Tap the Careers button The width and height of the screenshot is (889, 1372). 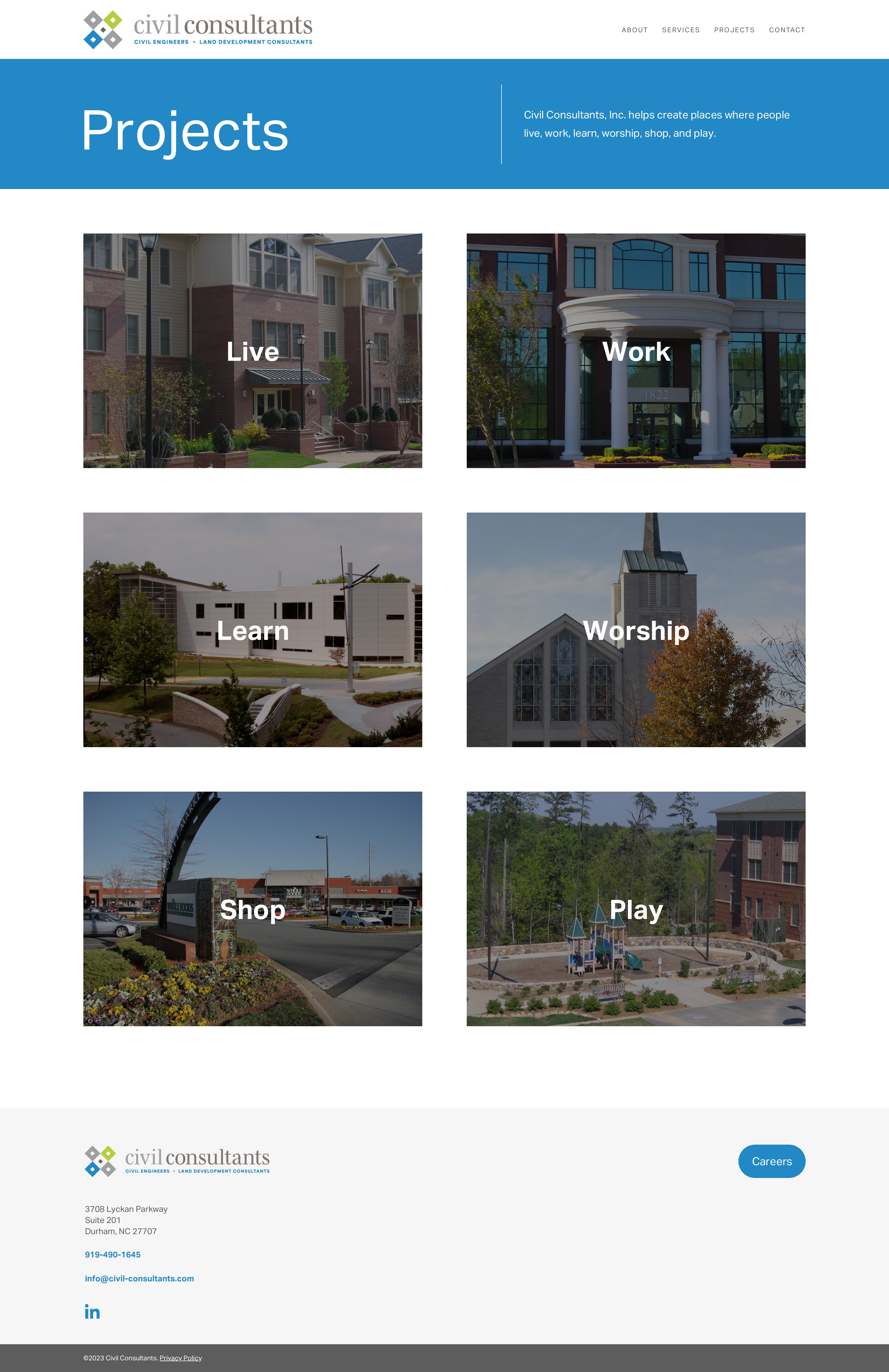(x=771, y=1161)
